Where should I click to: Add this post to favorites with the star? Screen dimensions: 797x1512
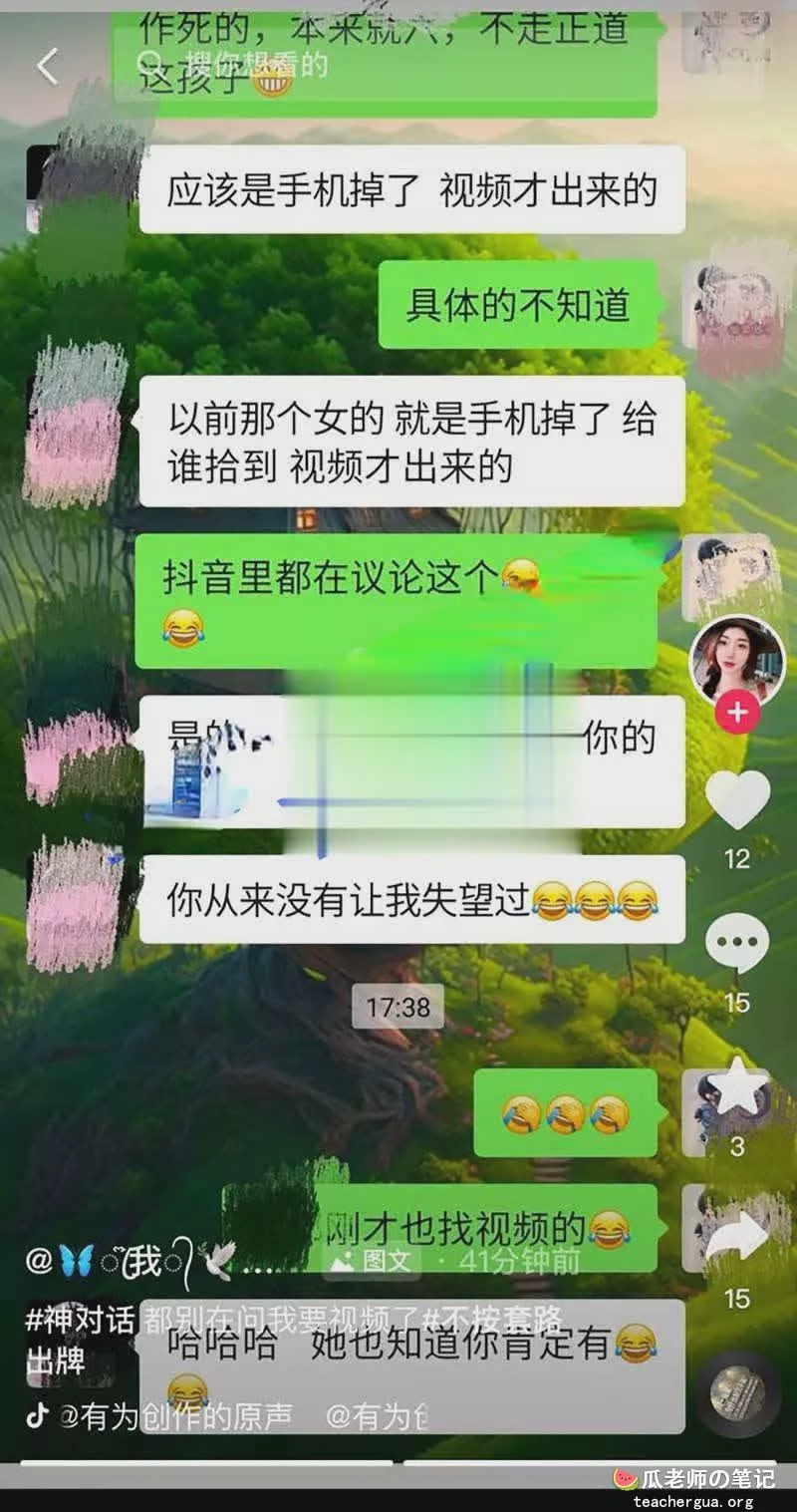pyautogui.click(x=737, y=1087)
